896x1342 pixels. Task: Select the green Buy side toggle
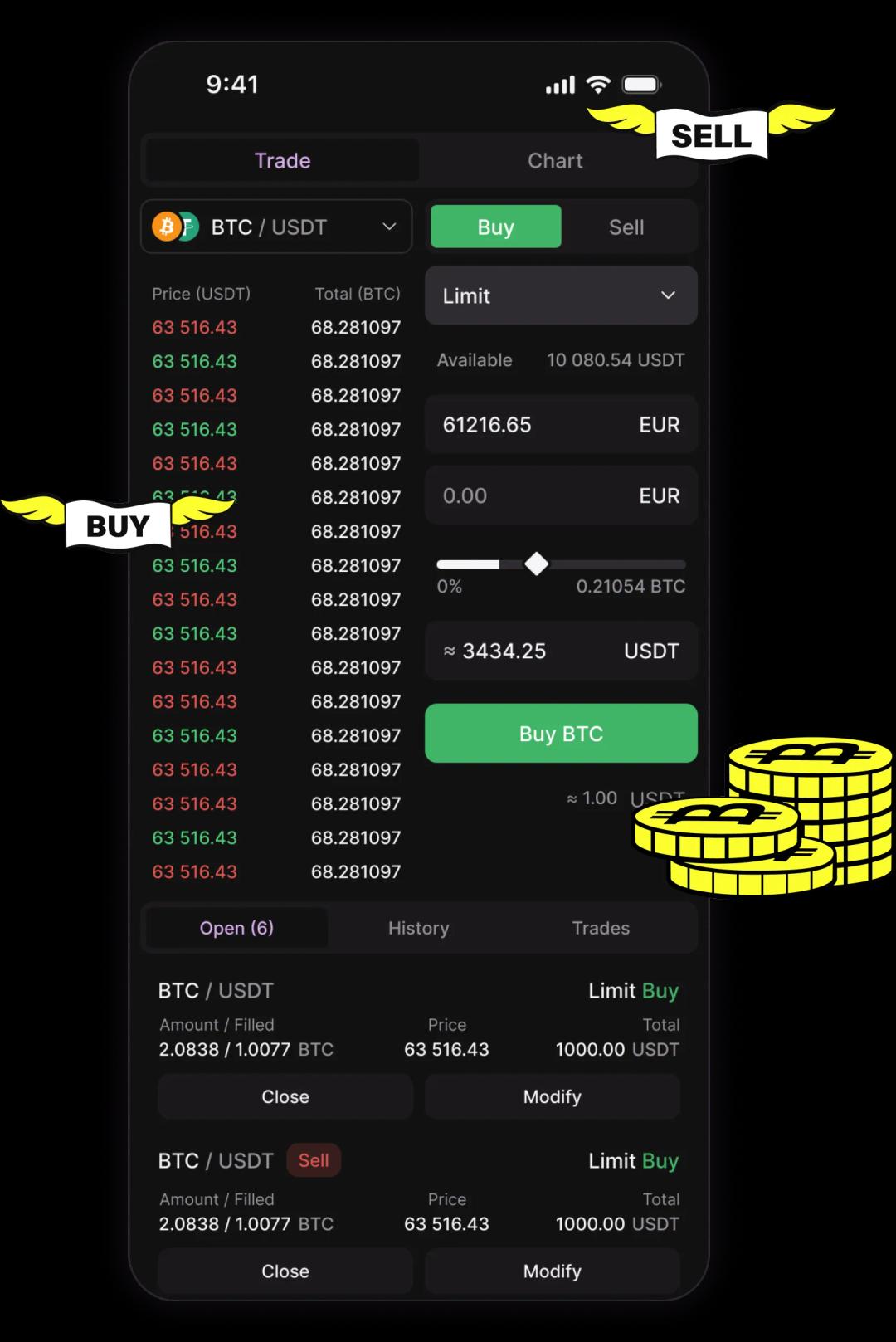(495, 226)
